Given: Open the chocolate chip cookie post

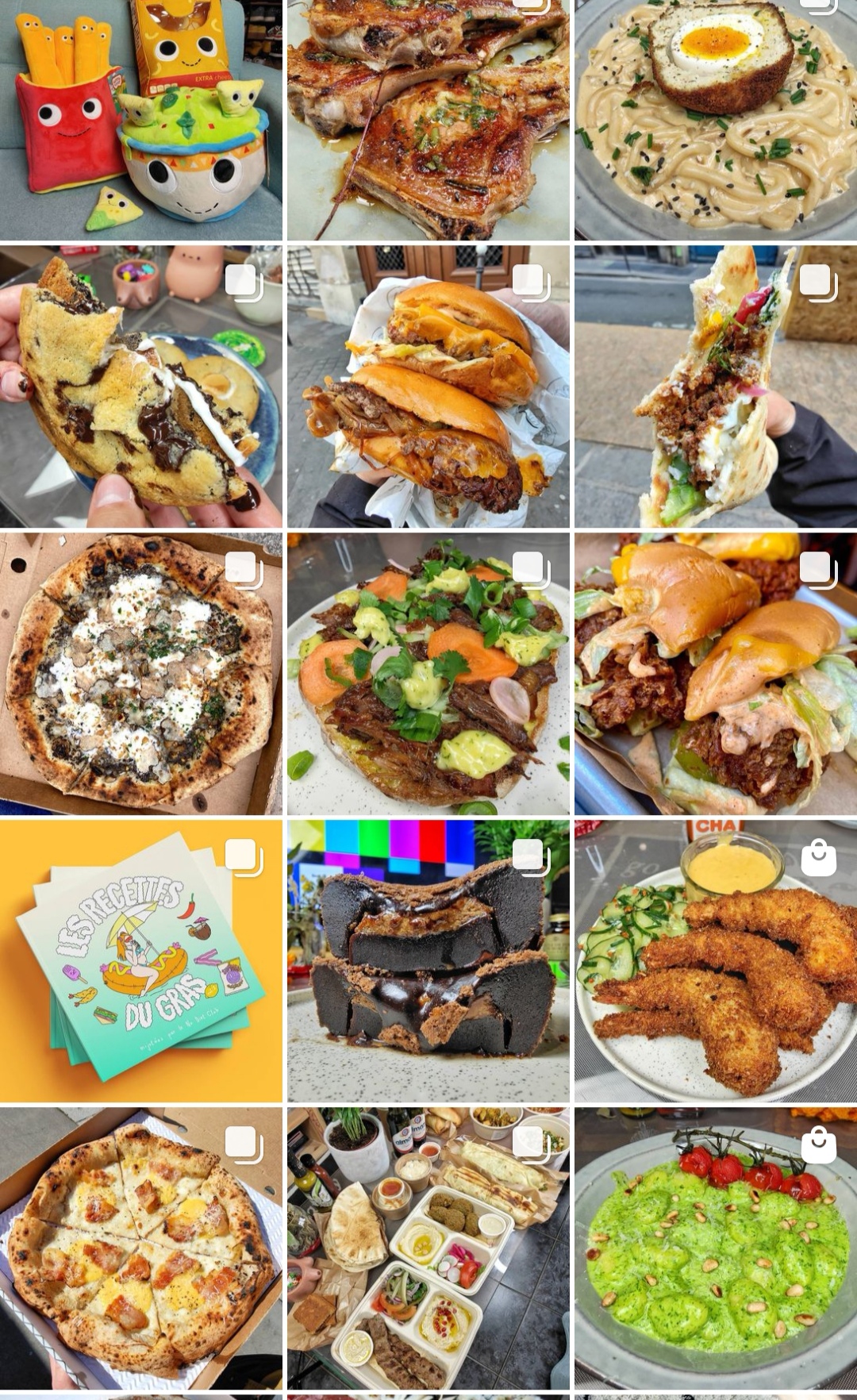Looking at the screenshot, I should pos(141,387).
